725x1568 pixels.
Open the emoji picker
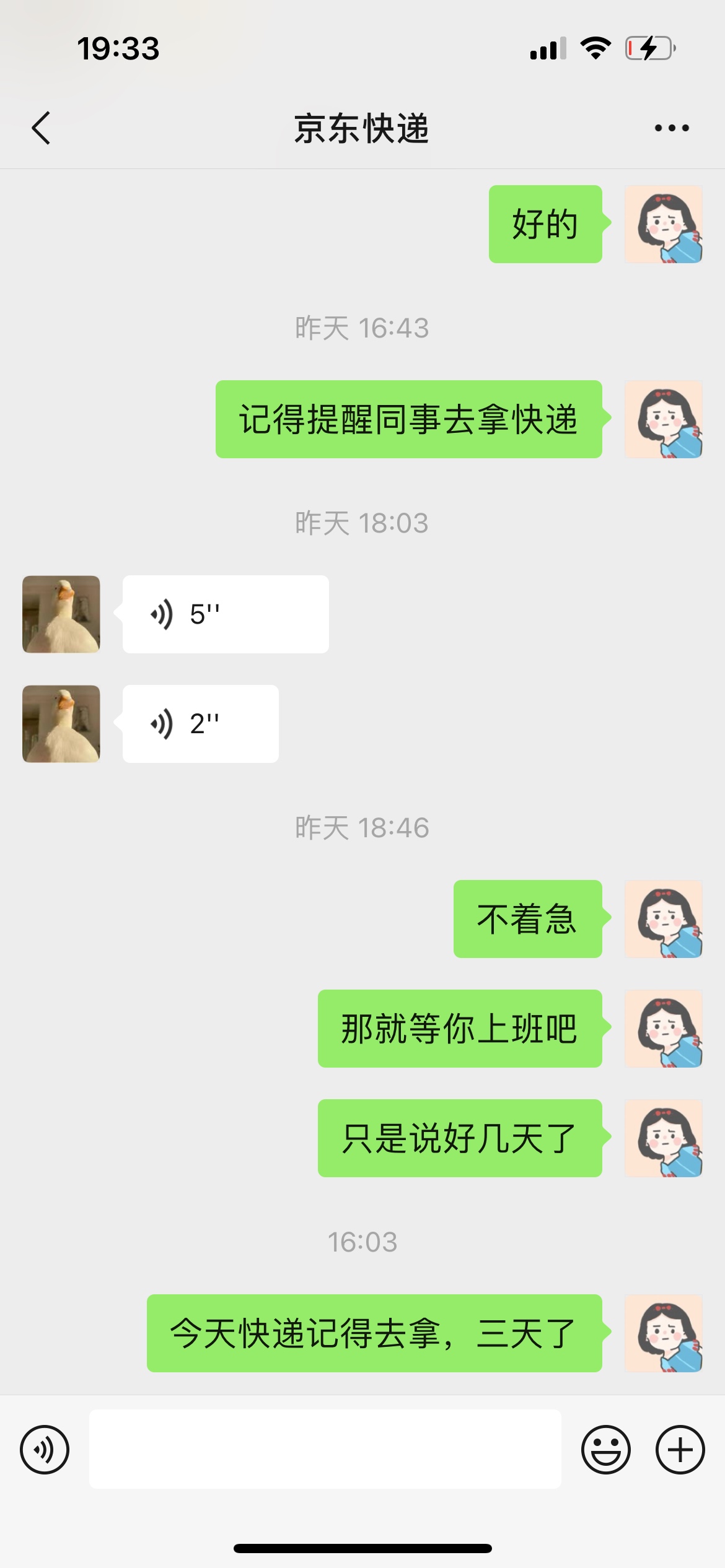[x=606, y=1450]
